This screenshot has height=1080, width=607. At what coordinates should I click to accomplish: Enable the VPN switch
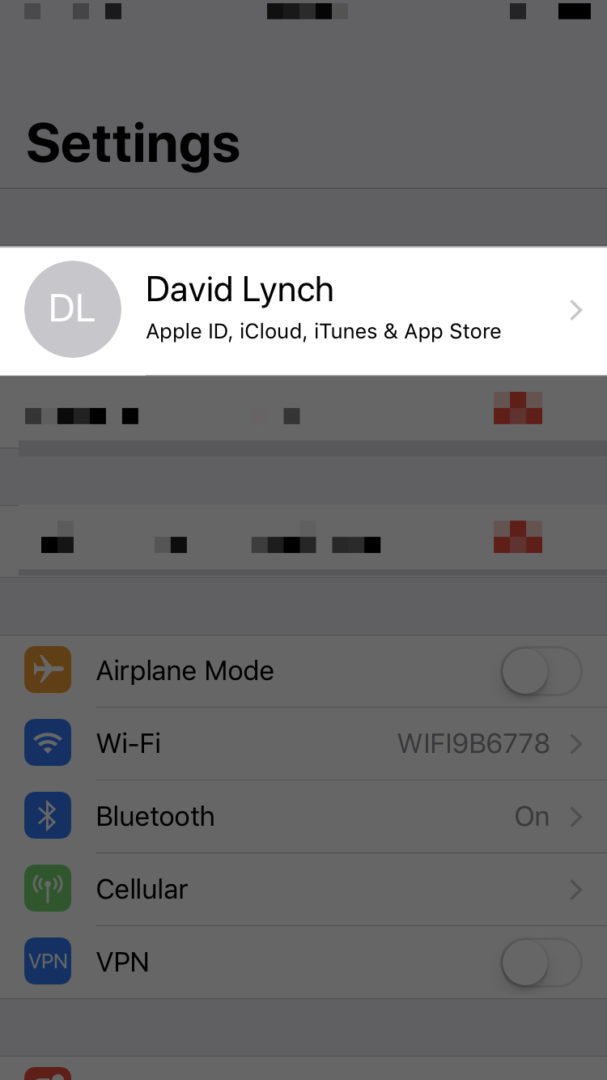[542, 962]
